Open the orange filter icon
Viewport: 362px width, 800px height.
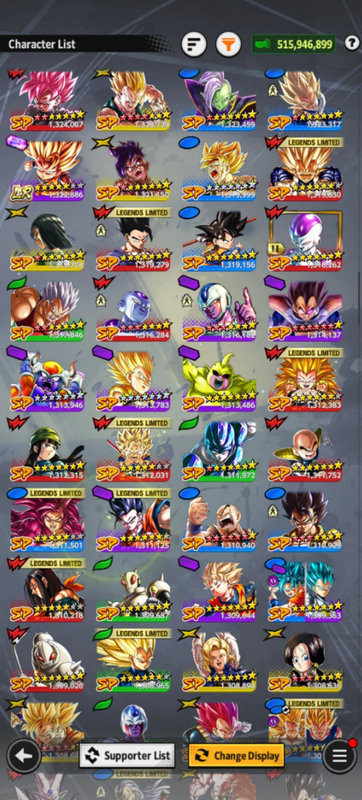coord(228,44)
